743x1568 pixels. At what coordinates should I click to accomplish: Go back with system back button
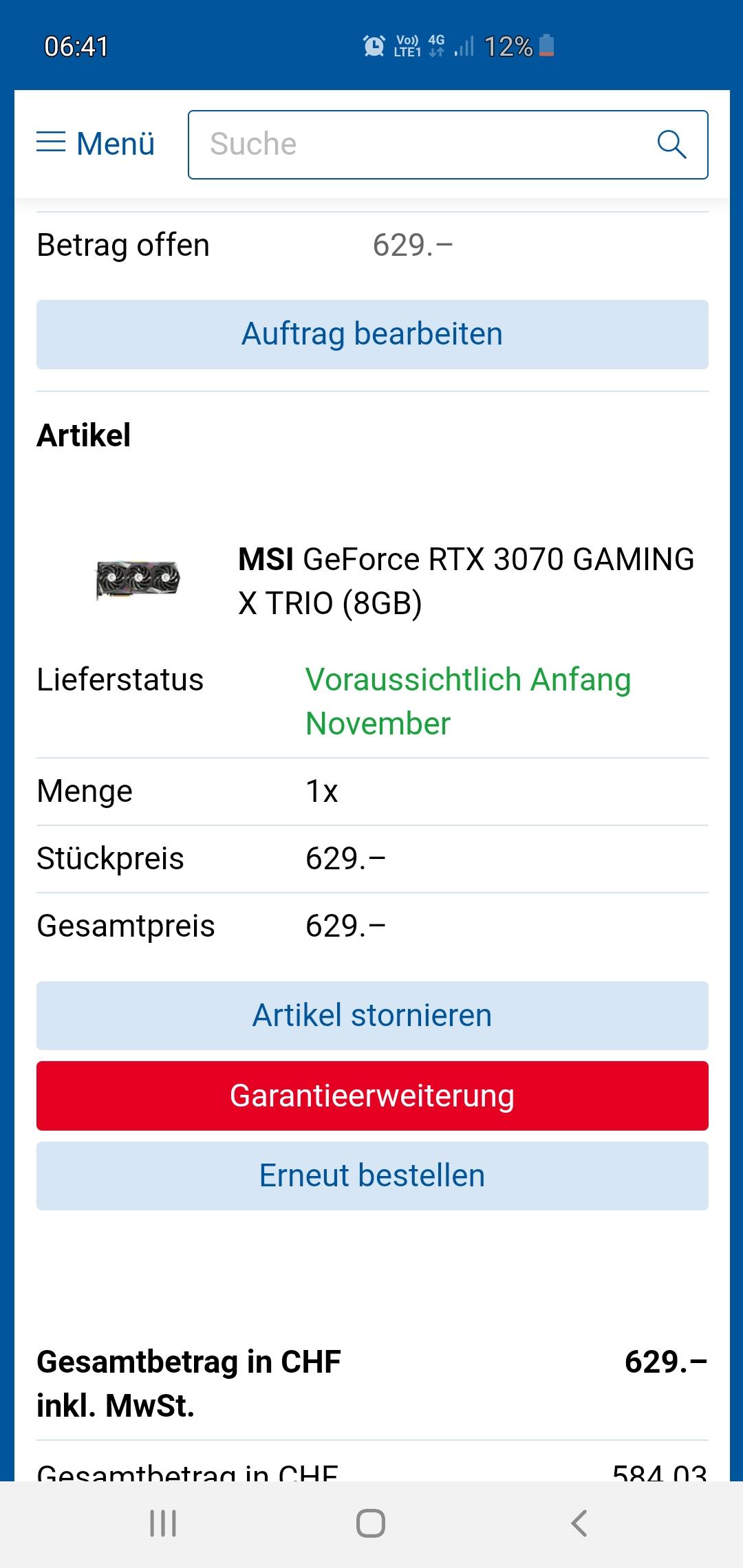coord(579,1523)
